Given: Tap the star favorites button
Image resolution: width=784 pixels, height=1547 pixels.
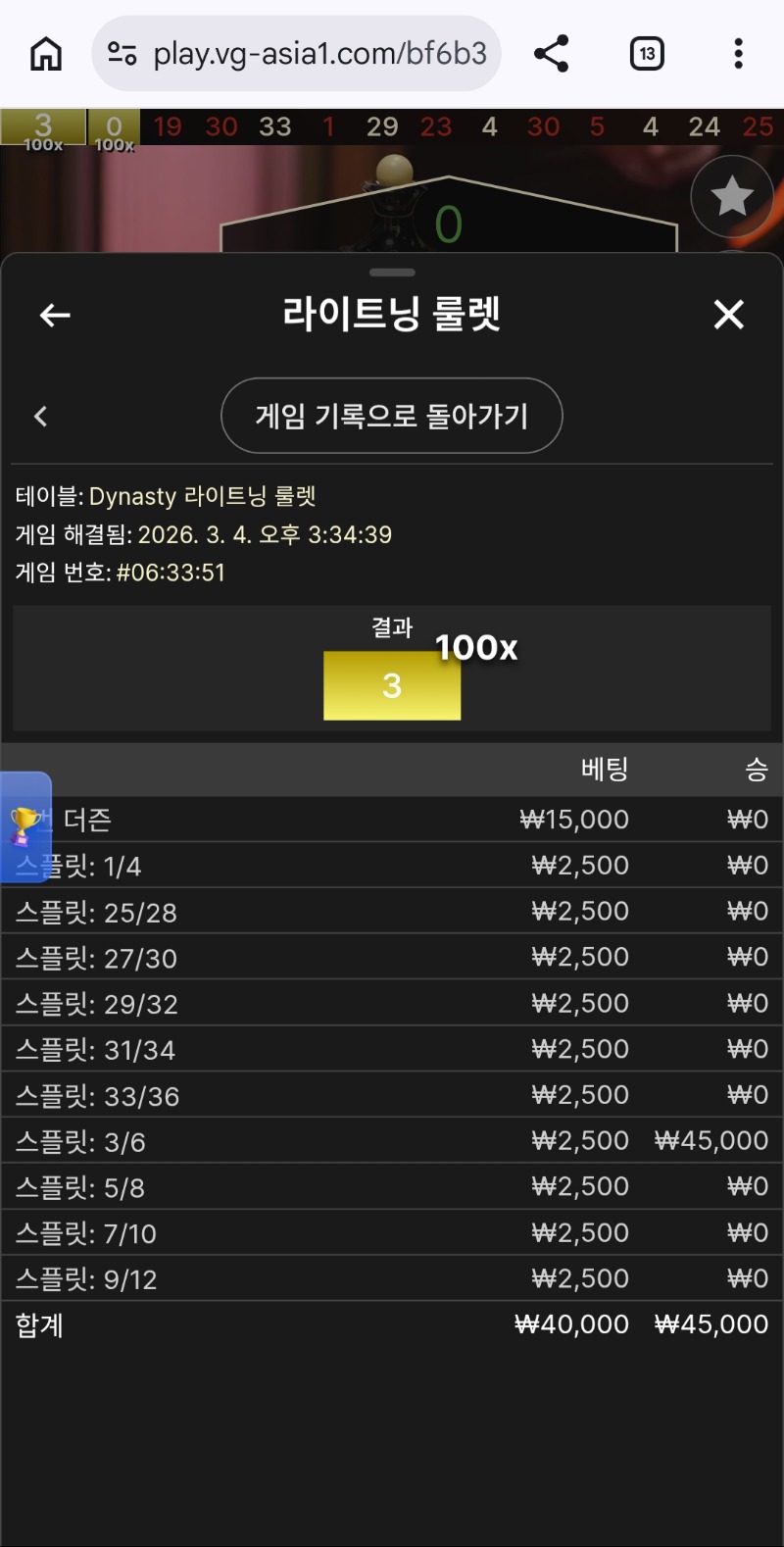Looking at the screenshot, I should (x=731, y=197).
